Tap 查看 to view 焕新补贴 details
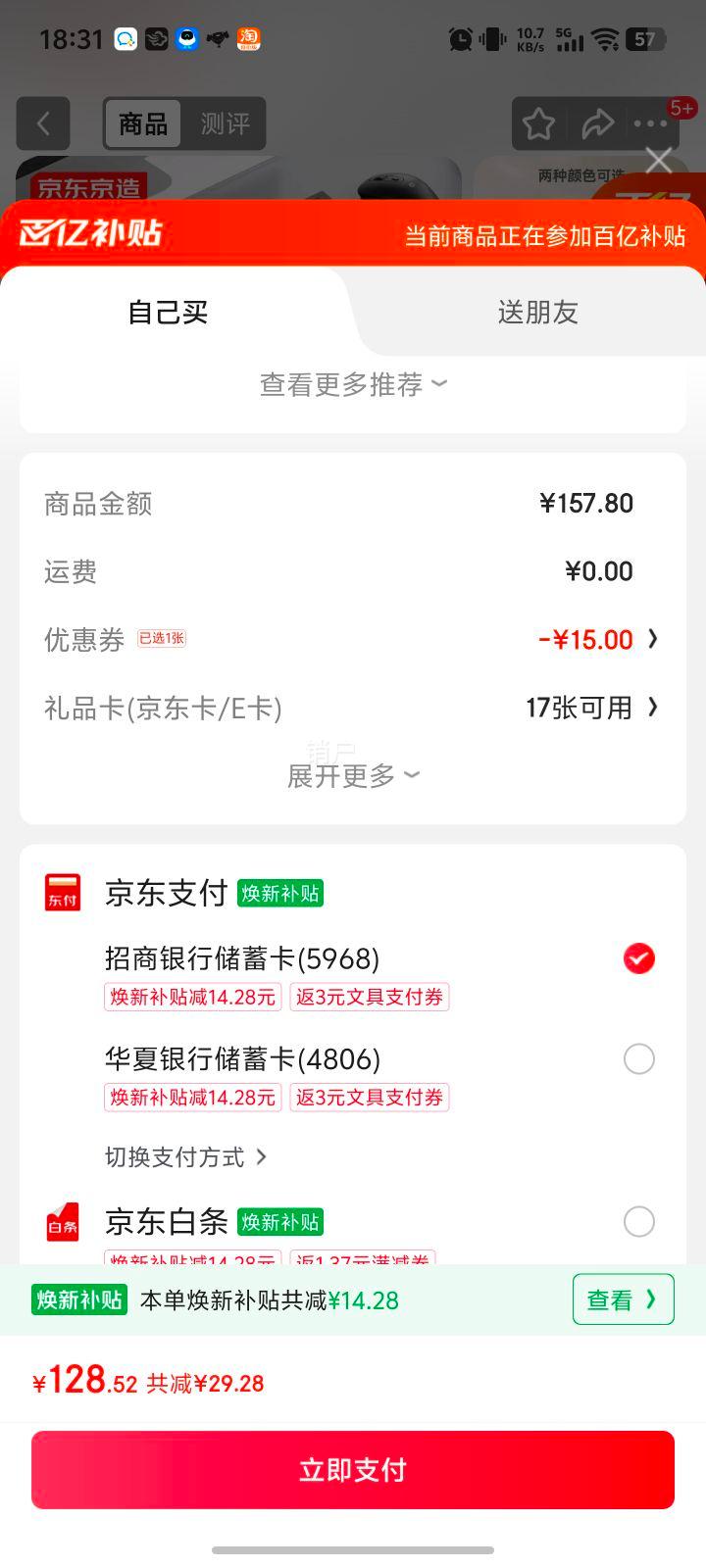 point(623,1299)
